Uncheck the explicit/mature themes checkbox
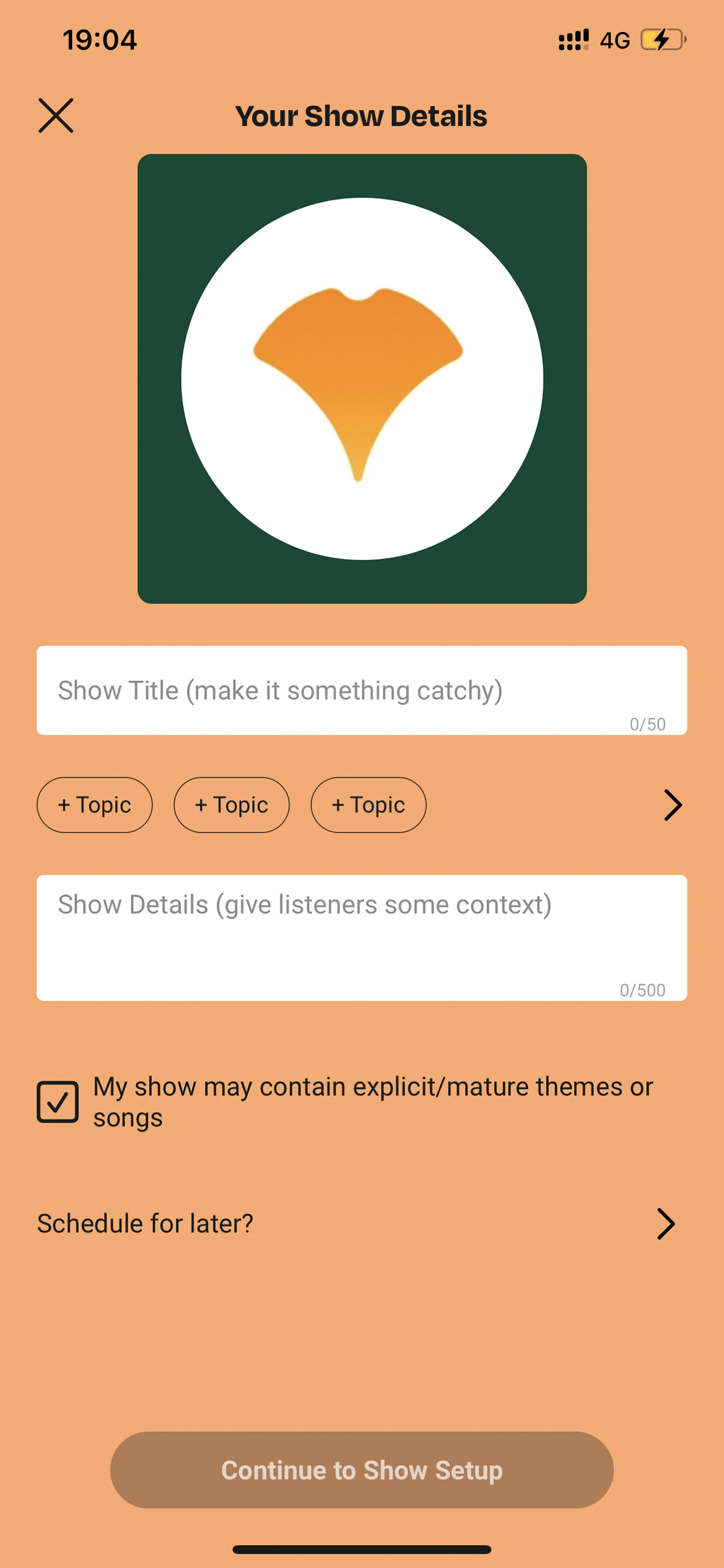 58,1102
